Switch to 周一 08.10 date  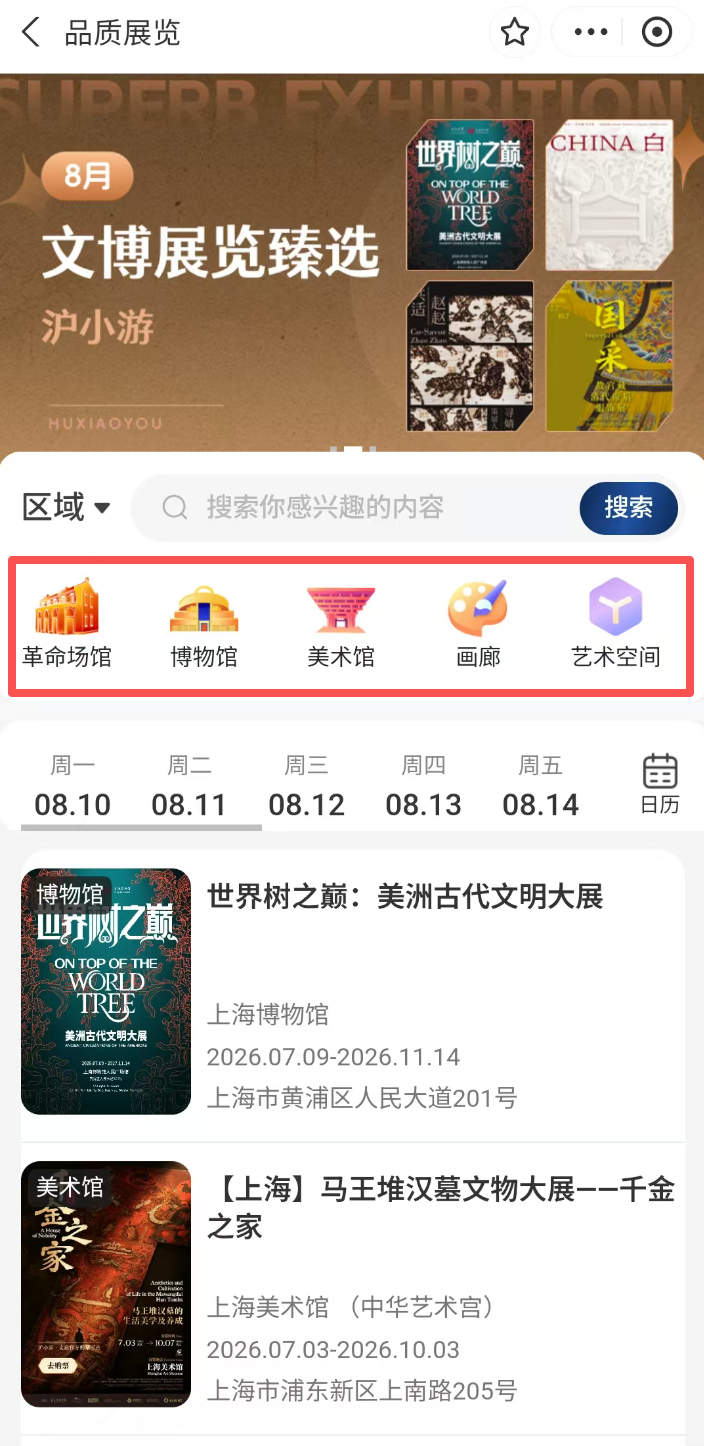pos(73,787)
